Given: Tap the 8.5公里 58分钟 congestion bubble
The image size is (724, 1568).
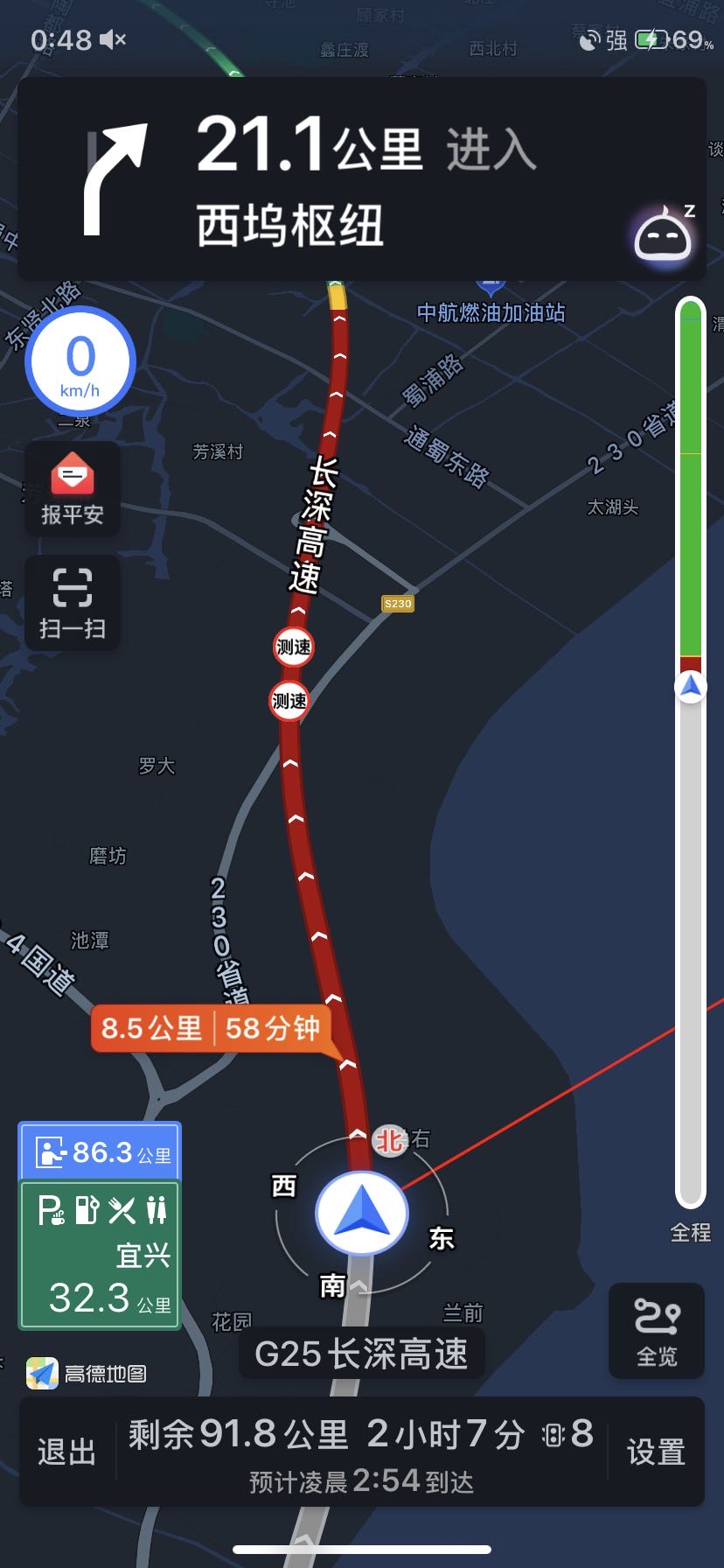Looking at the screenshot, I should coord(211,1028).
